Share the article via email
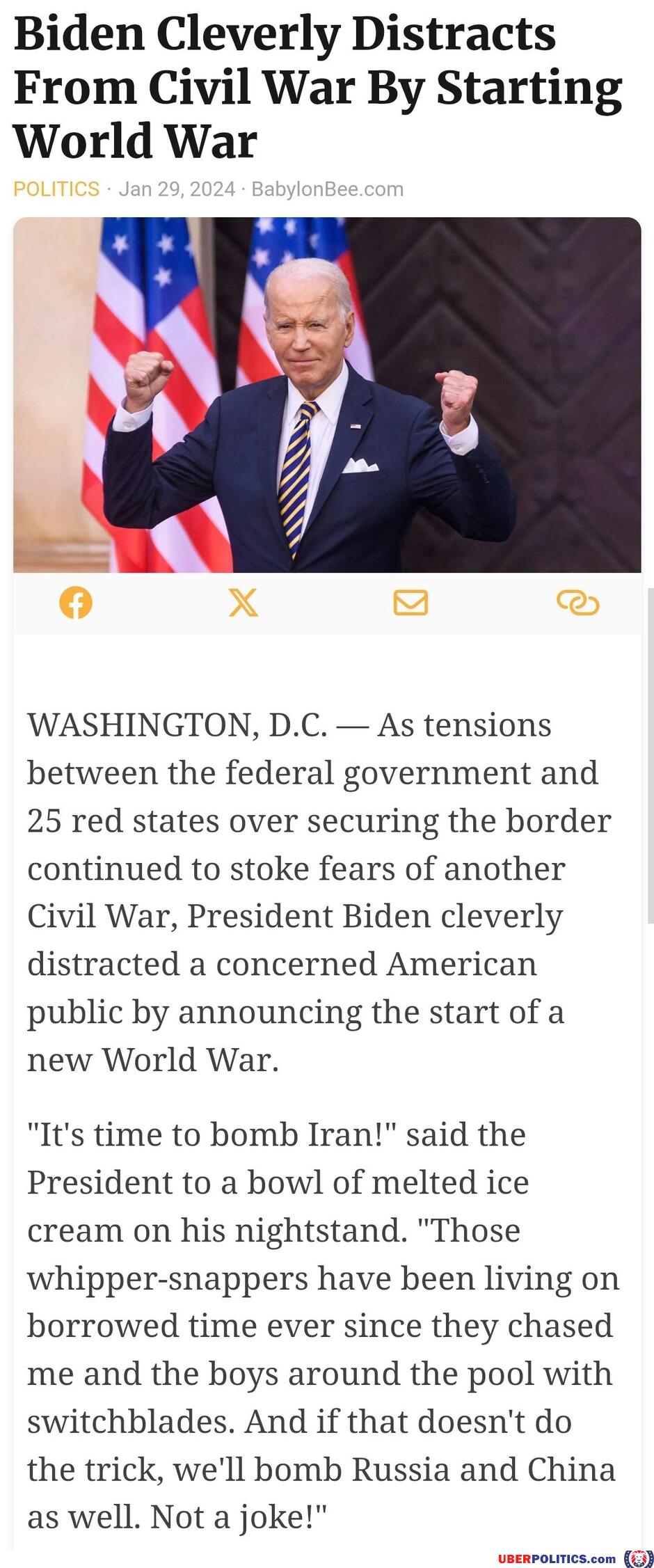Viewport: 654px width, 1568px height. point(410,603)
